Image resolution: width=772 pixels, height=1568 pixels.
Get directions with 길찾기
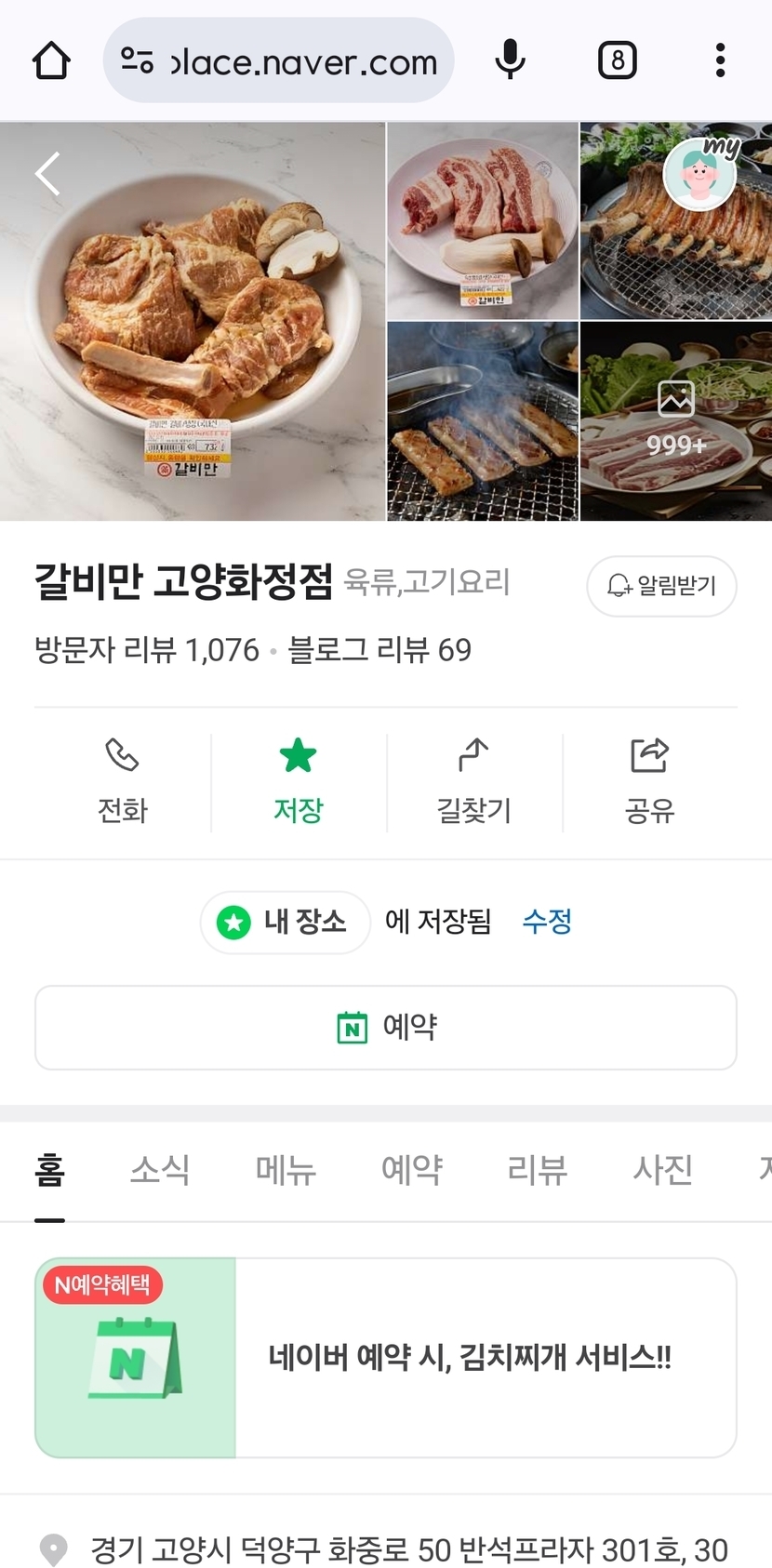[x=474, y=781]
